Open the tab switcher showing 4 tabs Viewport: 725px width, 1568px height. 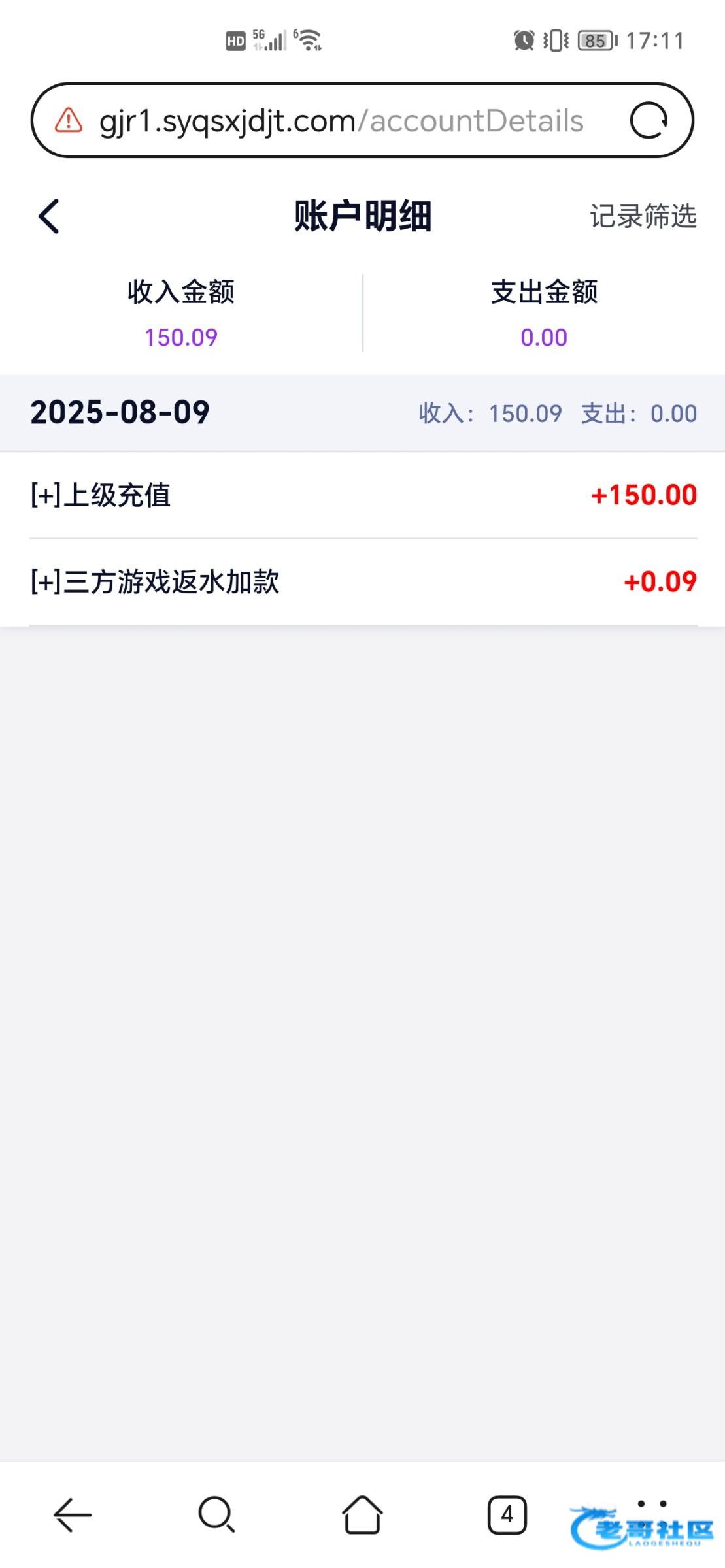507,1514
